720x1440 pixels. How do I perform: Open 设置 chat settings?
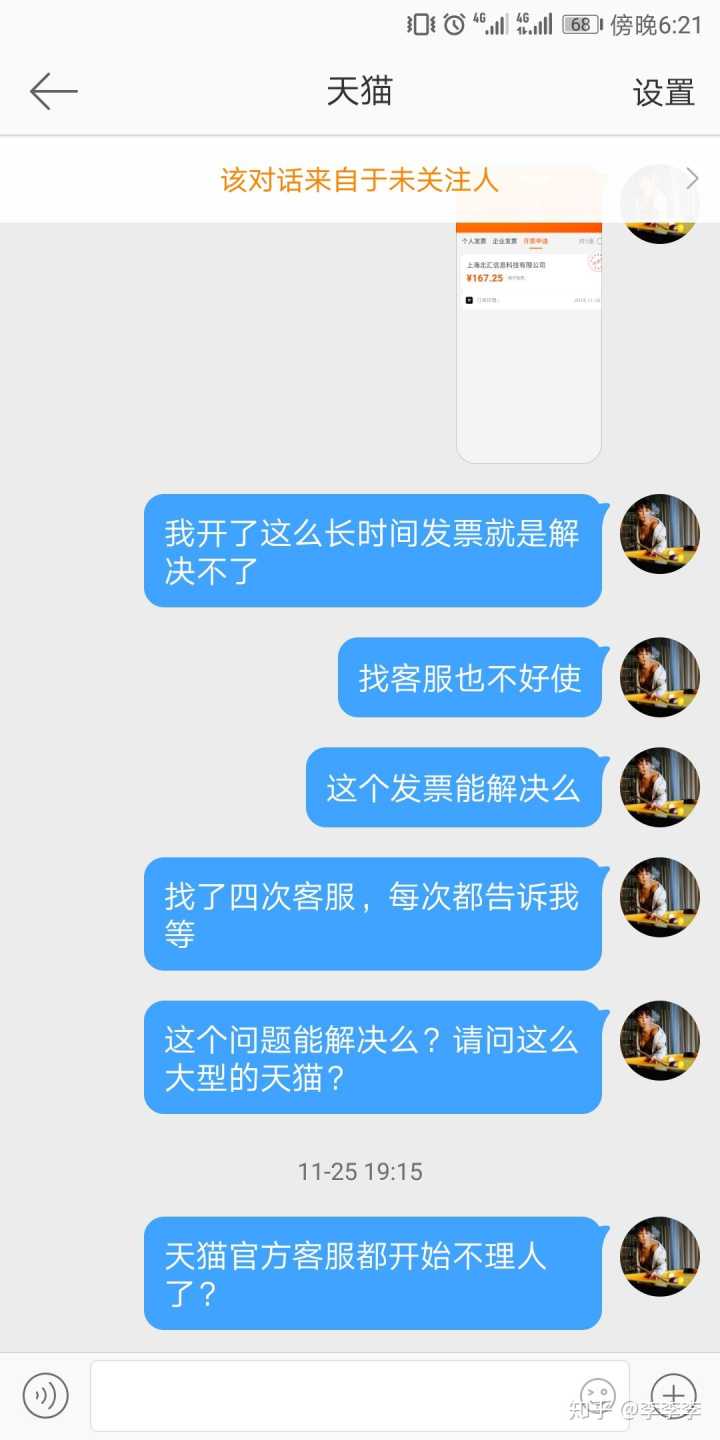click(x=663, y=93)
